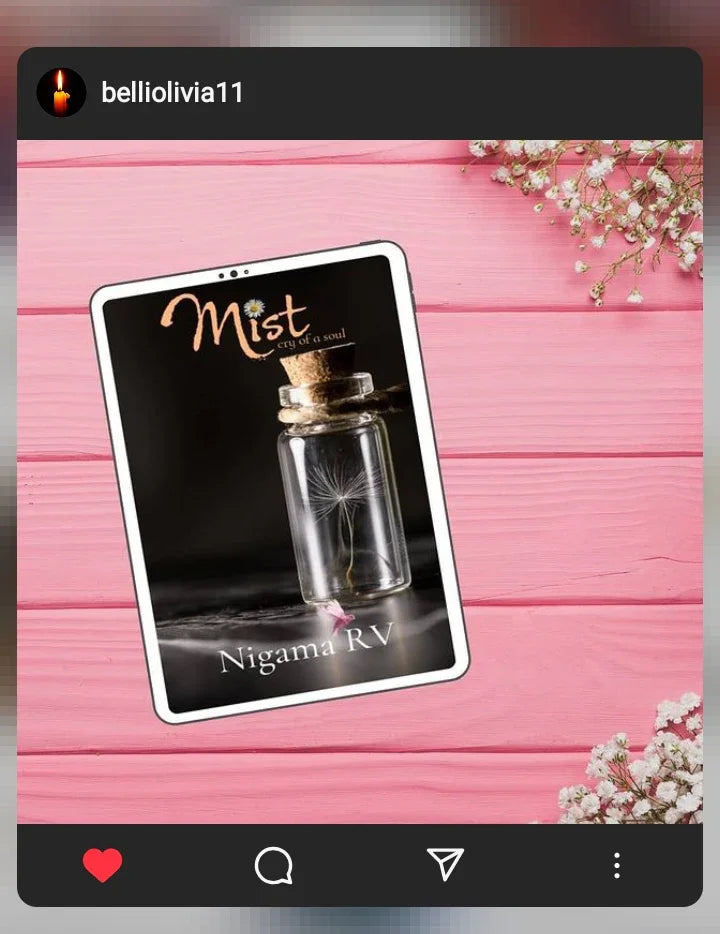
Task: Share this post via paper plane icon
Action: pos(445,864)
